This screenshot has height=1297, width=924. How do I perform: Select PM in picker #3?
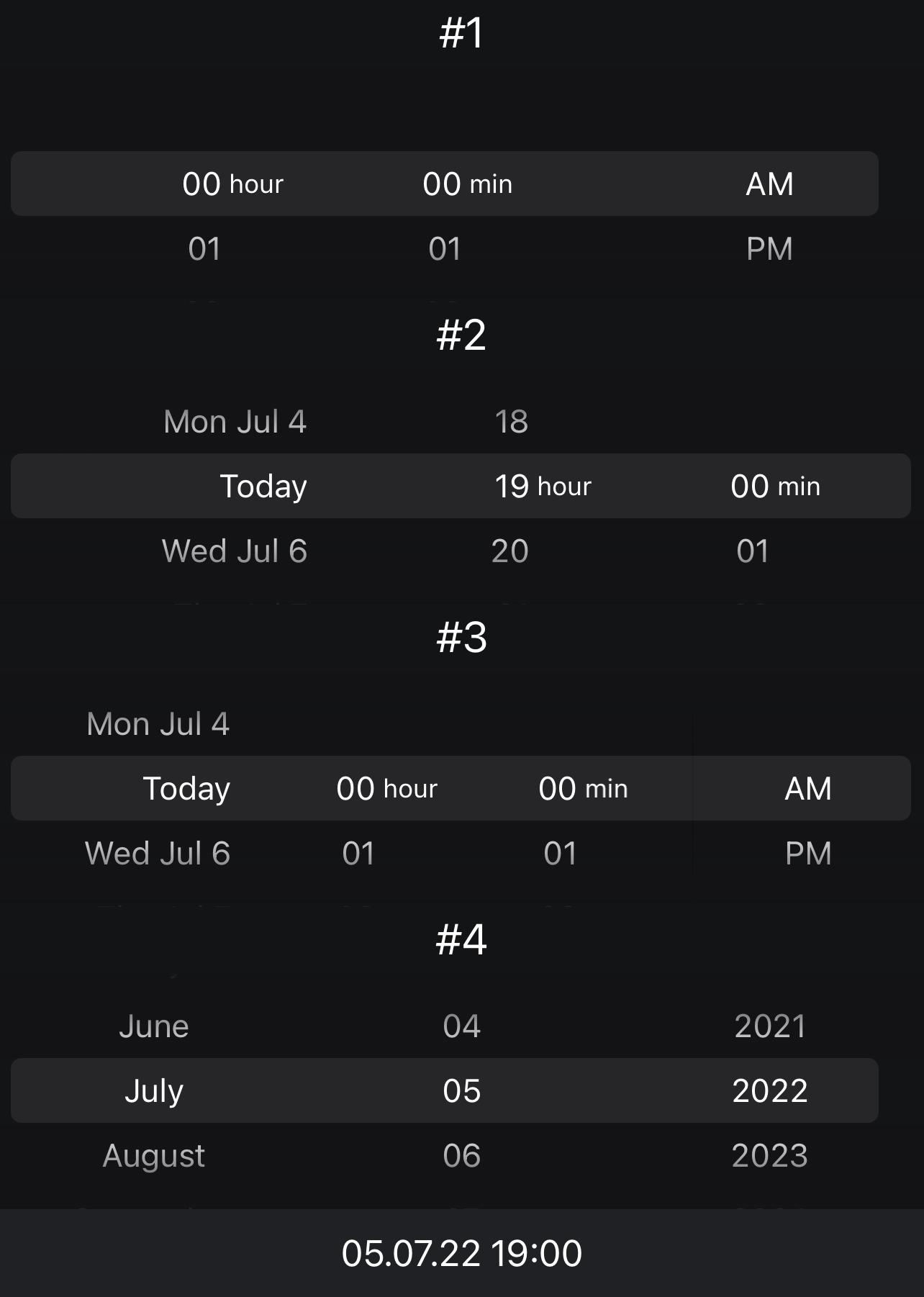[808, 854]
